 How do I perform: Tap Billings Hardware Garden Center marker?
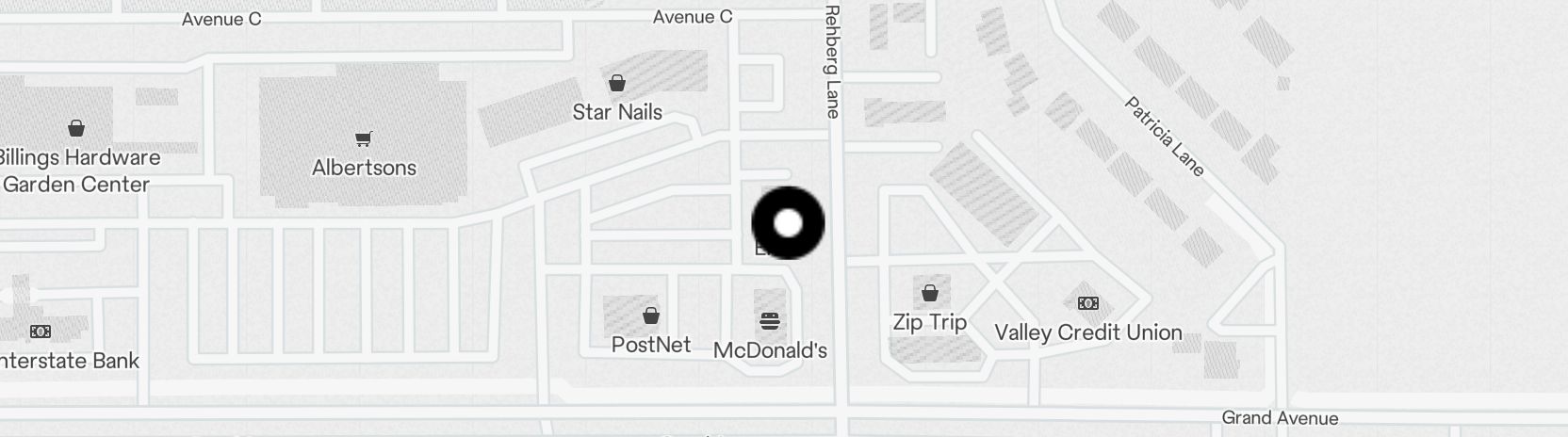[x=76, y=128]
